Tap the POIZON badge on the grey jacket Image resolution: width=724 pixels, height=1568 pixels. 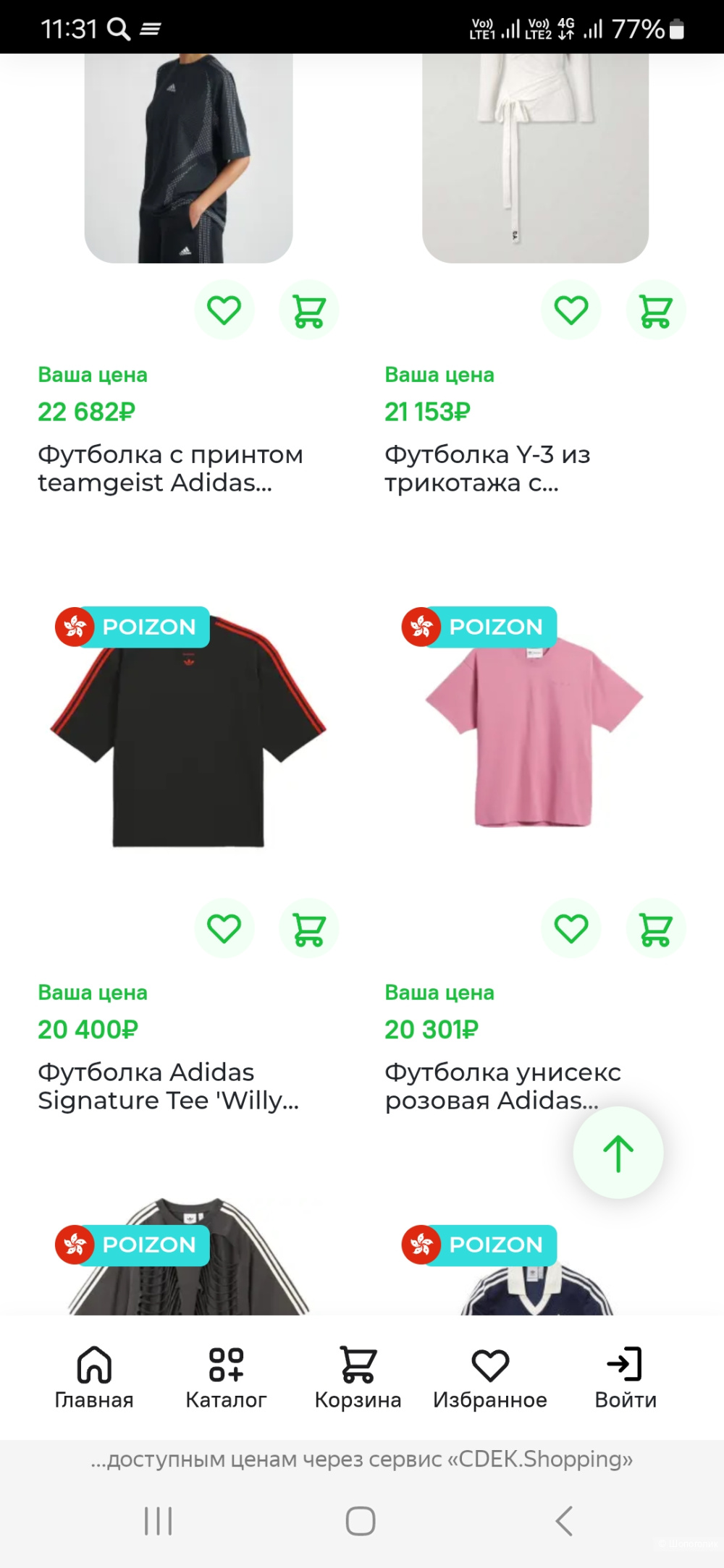tap(132, 1245)
